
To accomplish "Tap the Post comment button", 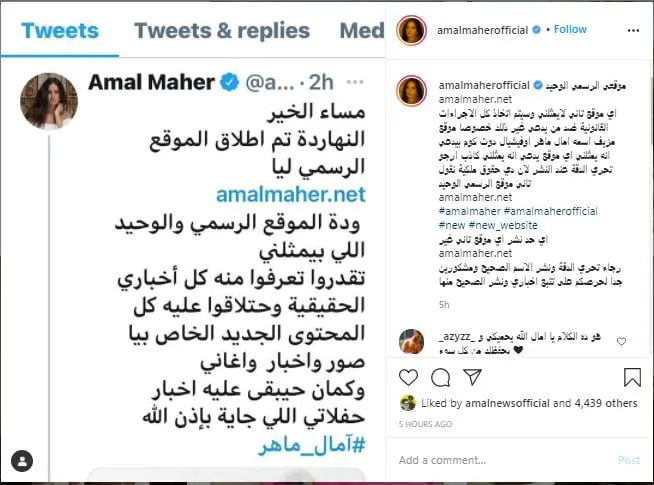I will pos(628,460).
